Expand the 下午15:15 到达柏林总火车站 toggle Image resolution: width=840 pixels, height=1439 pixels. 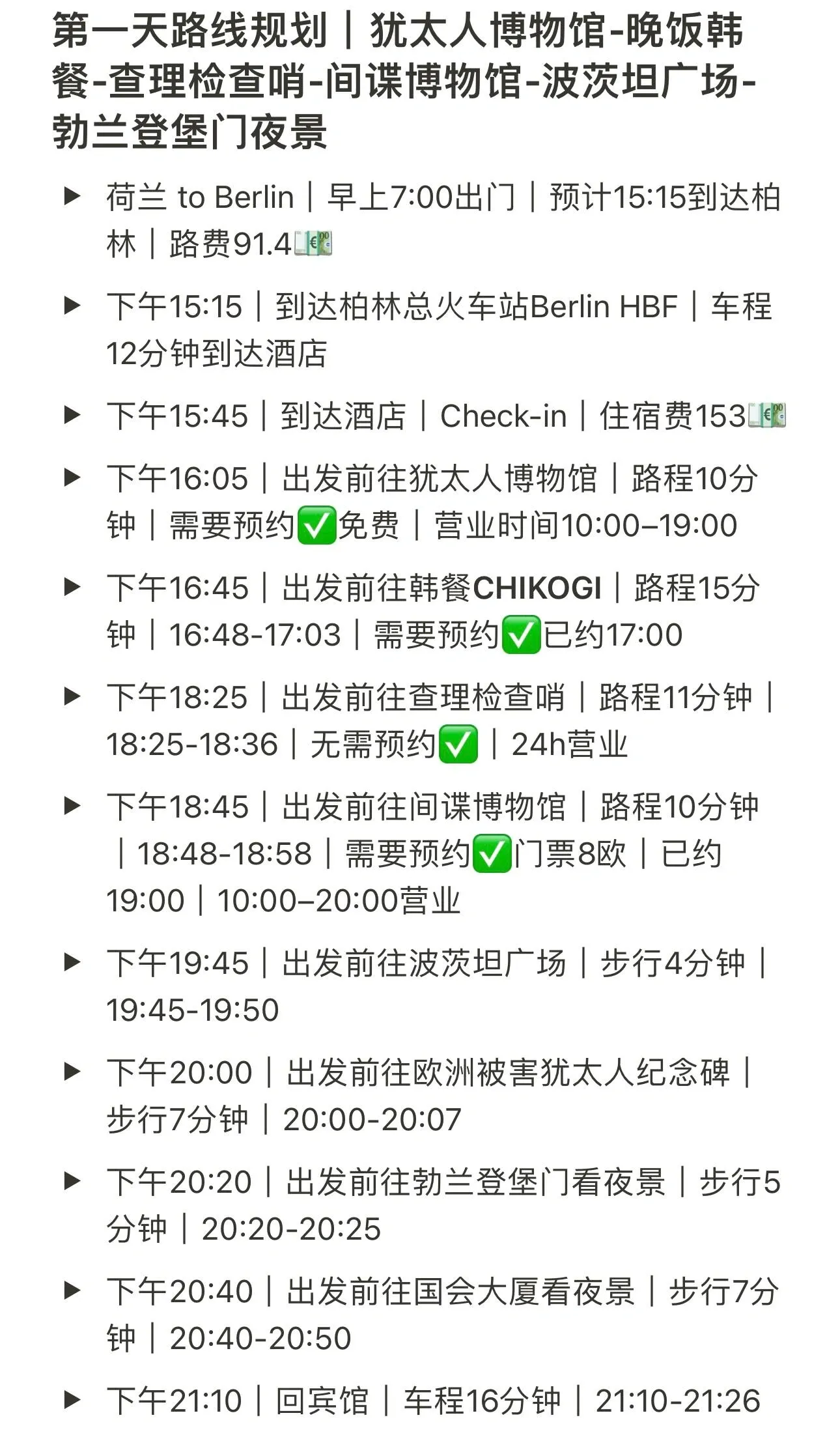[x=72, y=306]
